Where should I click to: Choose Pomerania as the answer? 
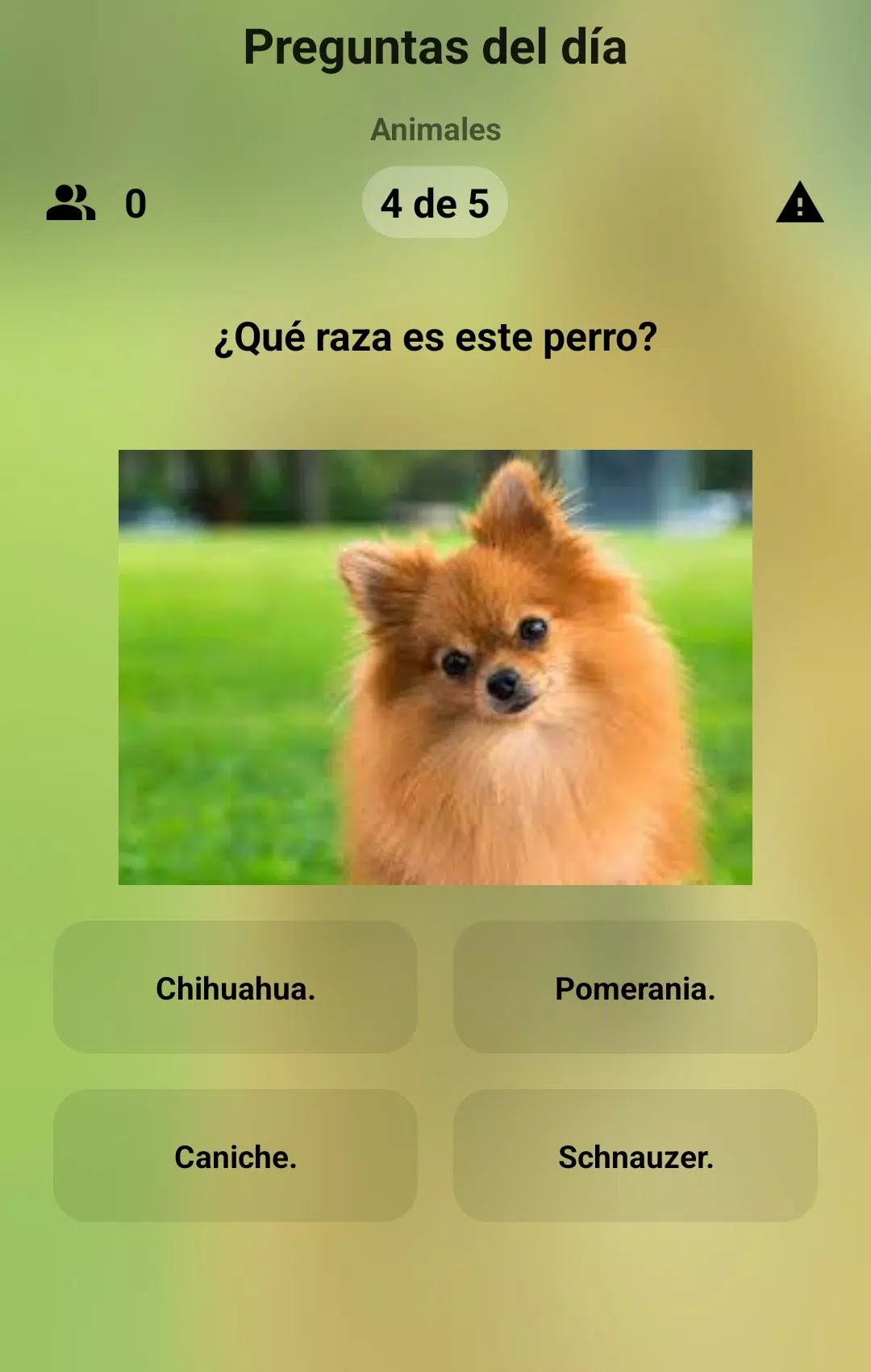[635, 987]
